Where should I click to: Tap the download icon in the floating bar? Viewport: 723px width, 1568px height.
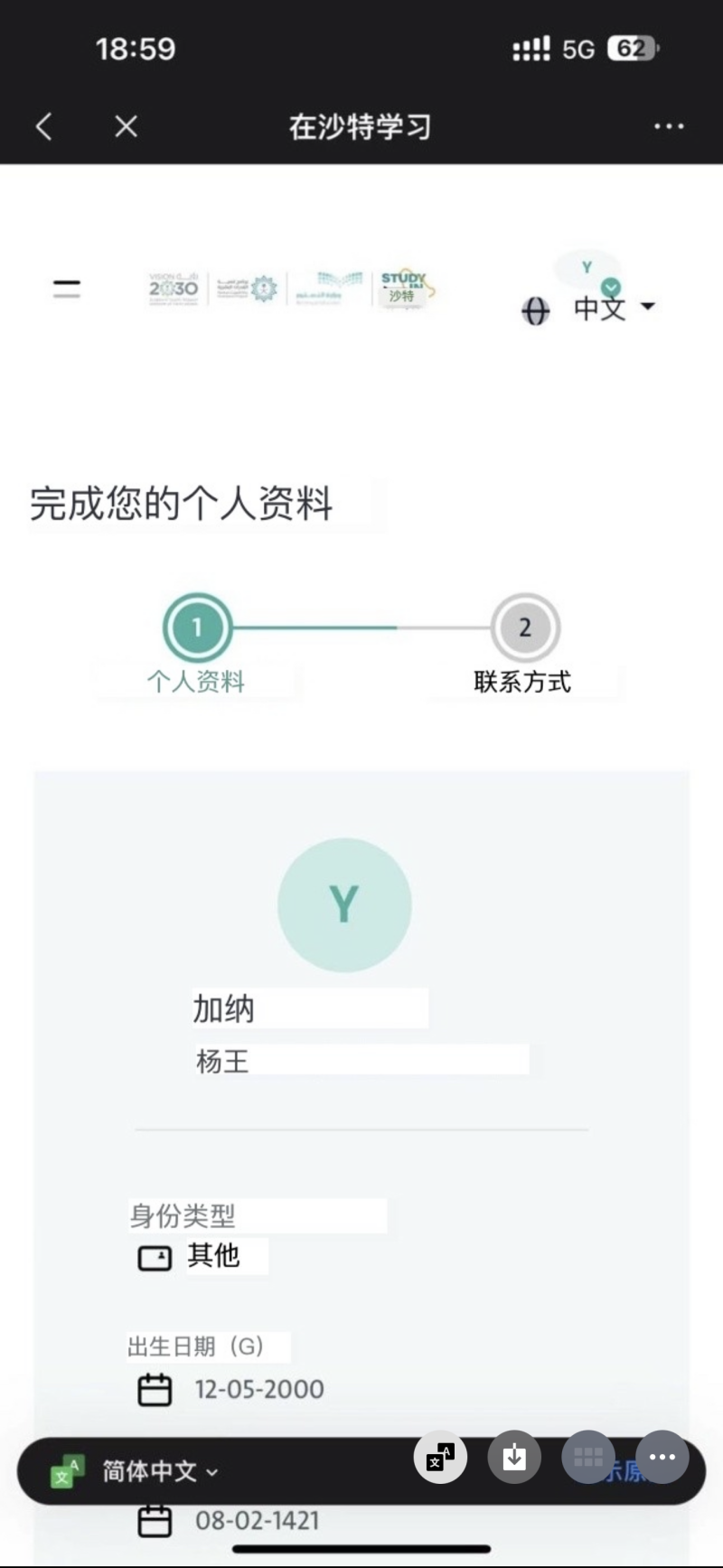tap(514, 1457)
